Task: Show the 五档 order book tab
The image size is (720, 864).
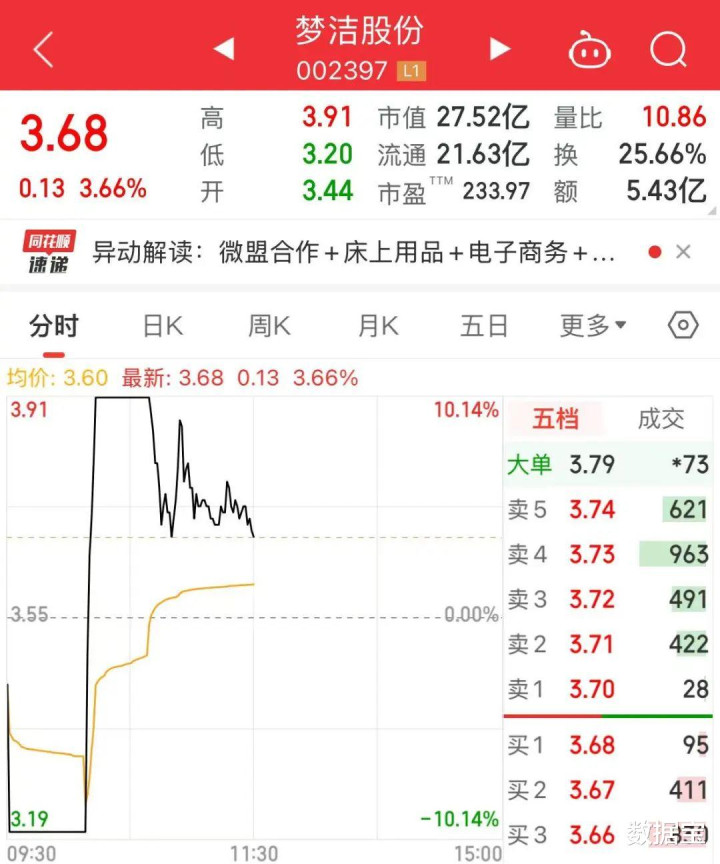Action: click(555, 419)
